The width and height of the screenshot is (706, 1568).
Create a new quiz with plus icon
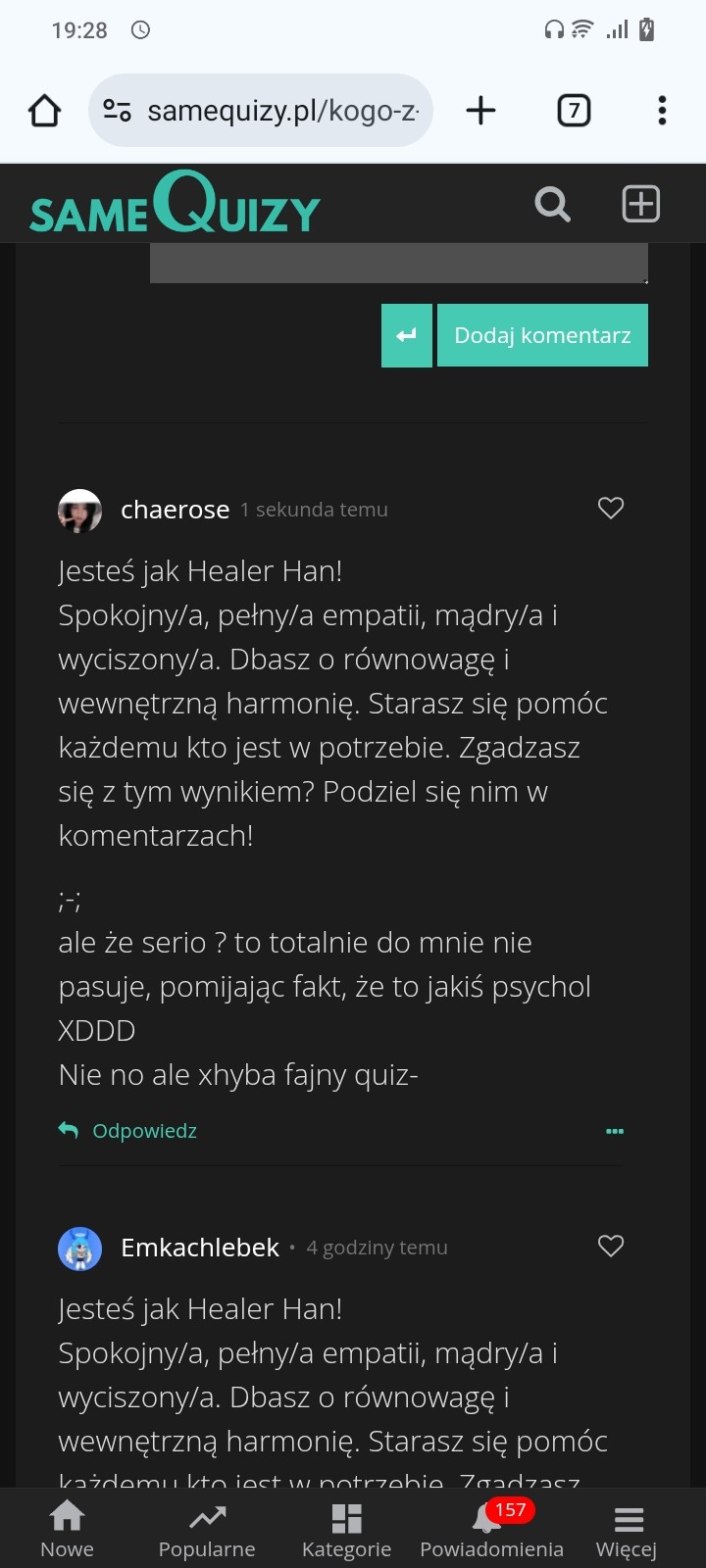tap(641, 204)
